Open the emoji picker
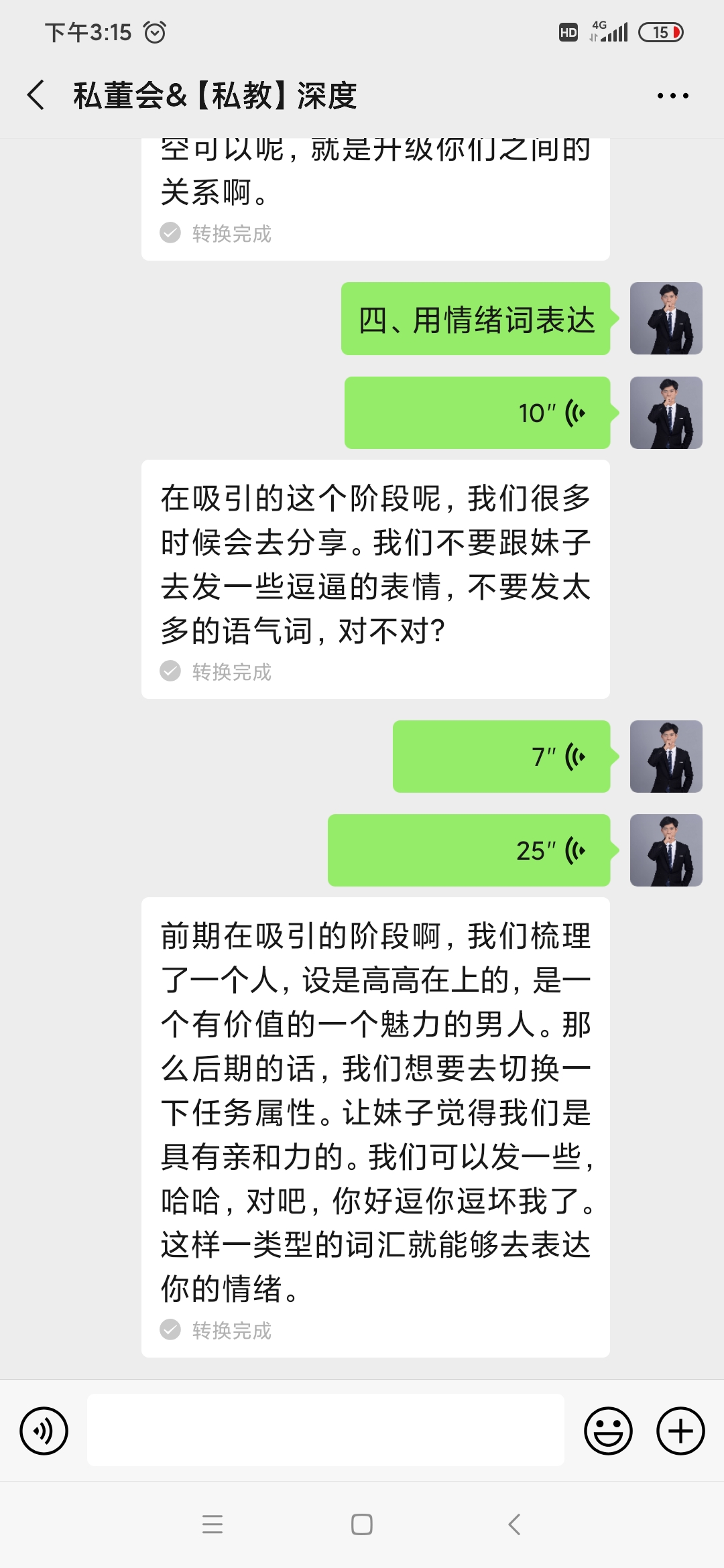Viewport: 724px width, 1568px height. [x=608, y=1431]
